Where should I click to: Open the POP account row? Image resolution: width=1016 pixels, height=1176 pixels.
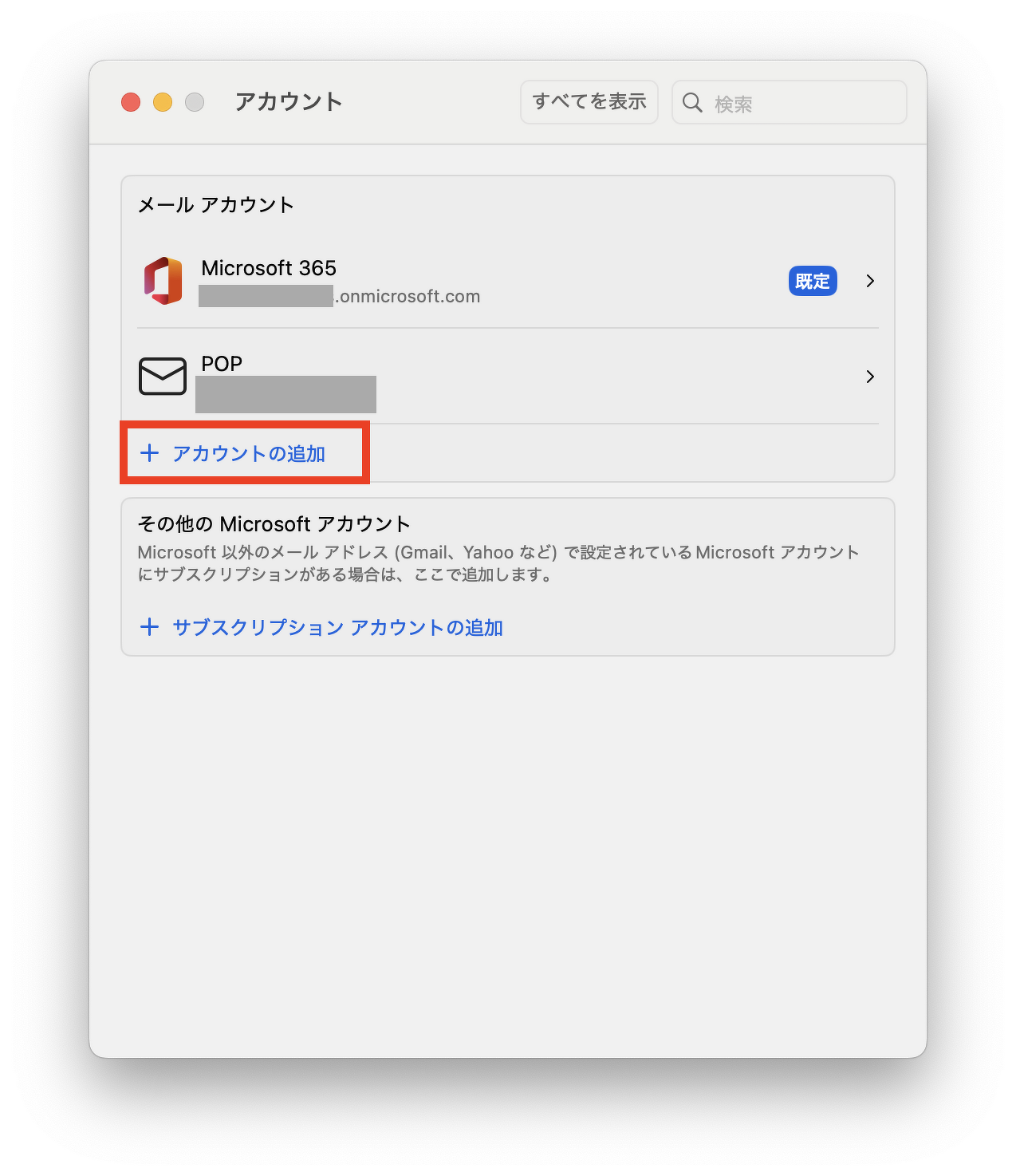(x=507, y=377)
